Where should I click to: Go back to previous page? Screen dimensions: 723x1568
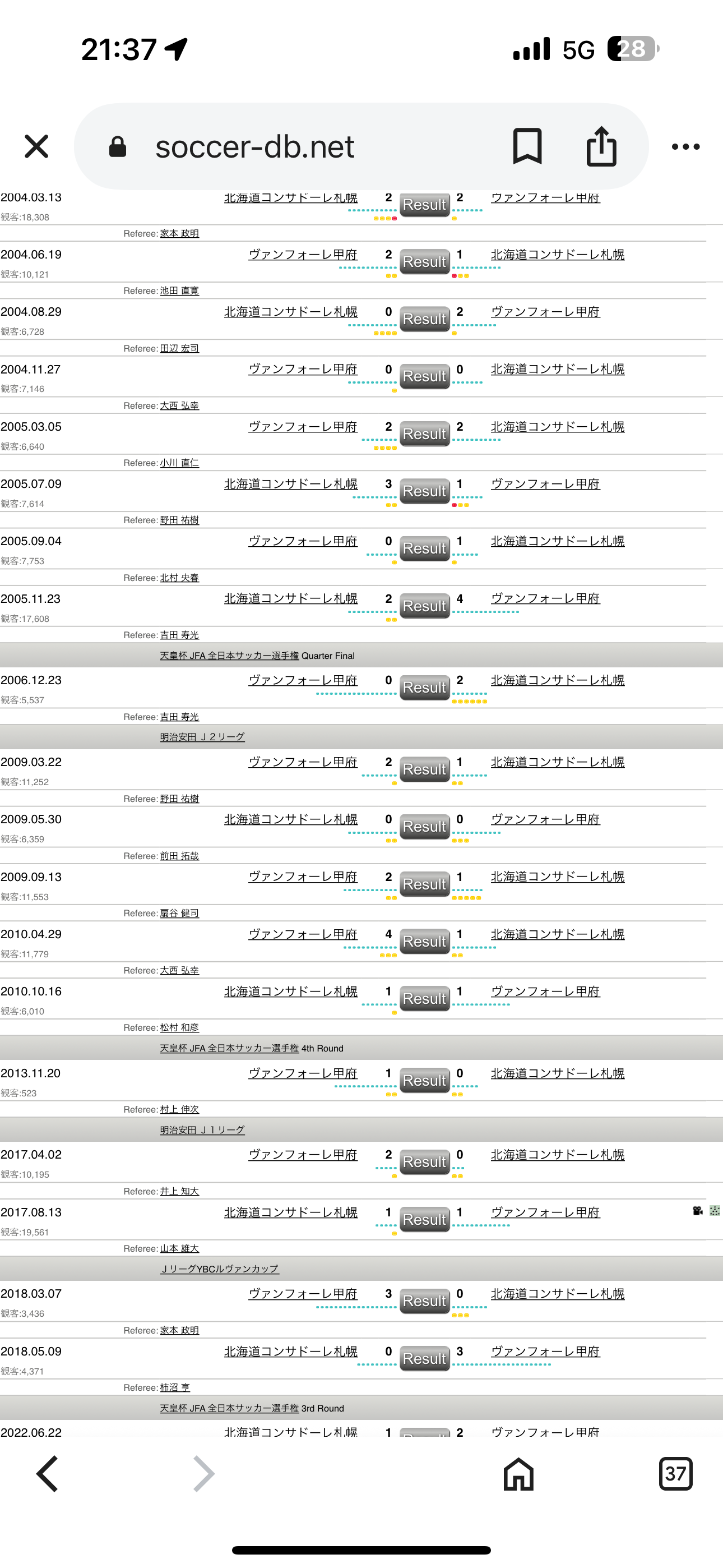coord(48,1474)
